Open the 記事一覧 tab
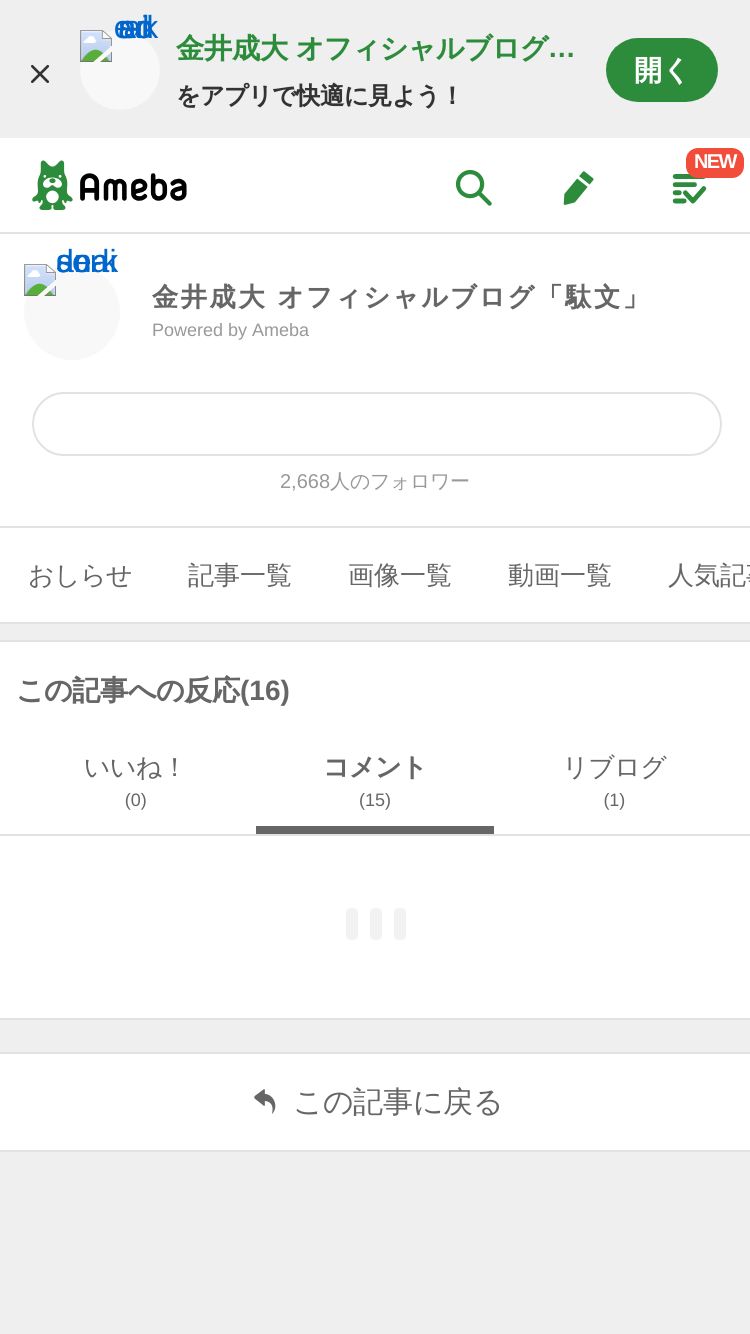Screen dimensions: 750x1334 pos(239,575)
